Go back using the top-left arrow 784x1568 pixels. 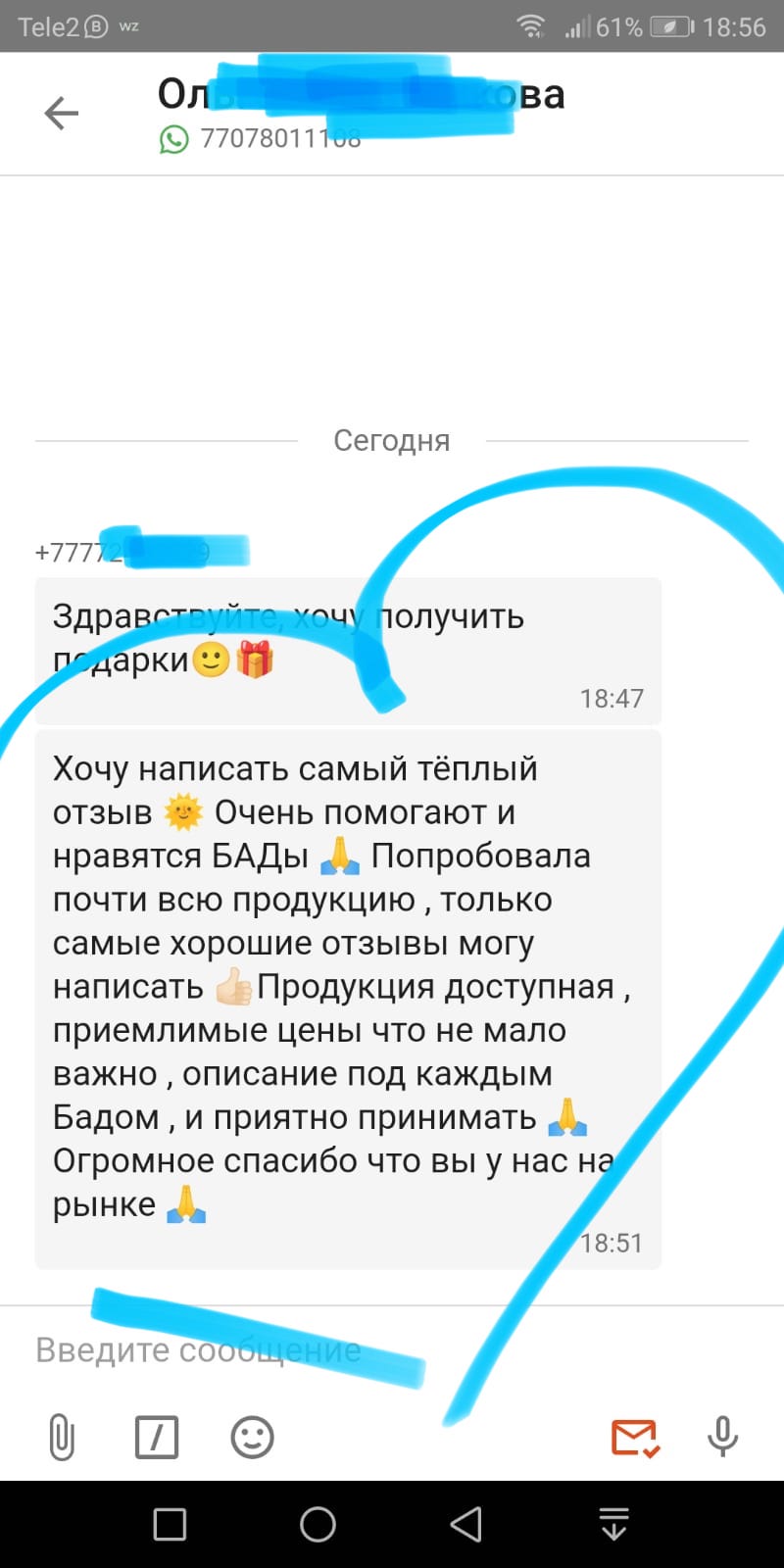pyautogui.click(x=61, y=114)
